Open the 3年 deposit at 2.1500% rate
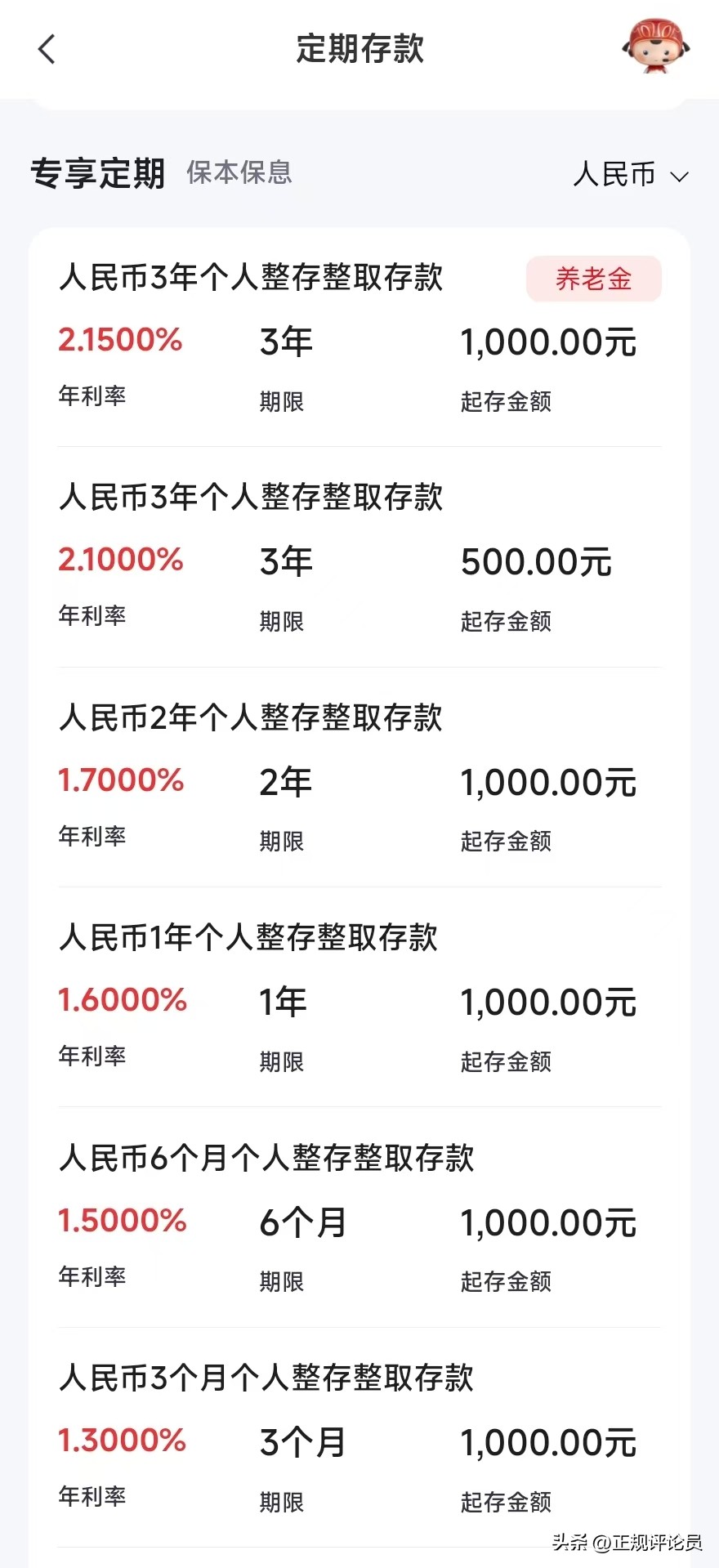The image size is (719, 1568). 251,278
